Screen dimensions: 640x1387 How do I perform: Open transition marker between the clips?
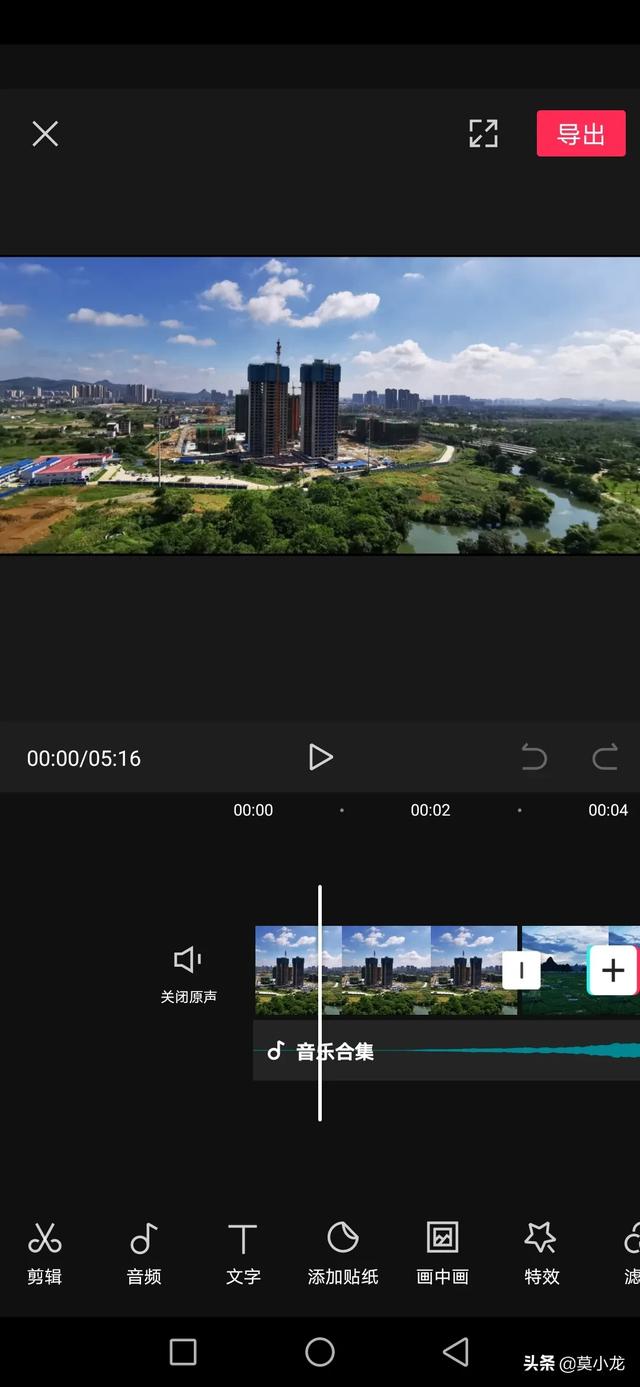click(x=520, y=970)
